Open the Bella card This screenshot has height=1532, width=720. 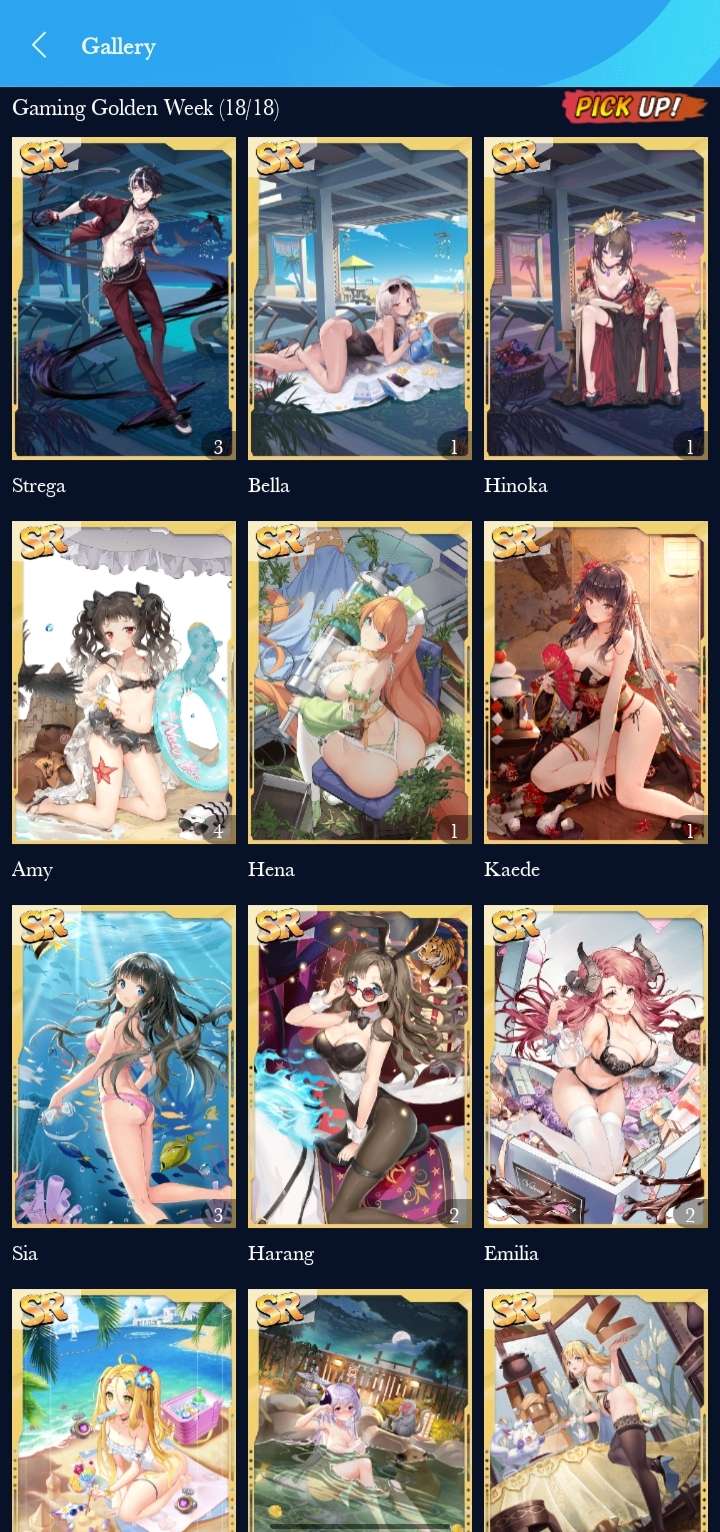(359, 298)
